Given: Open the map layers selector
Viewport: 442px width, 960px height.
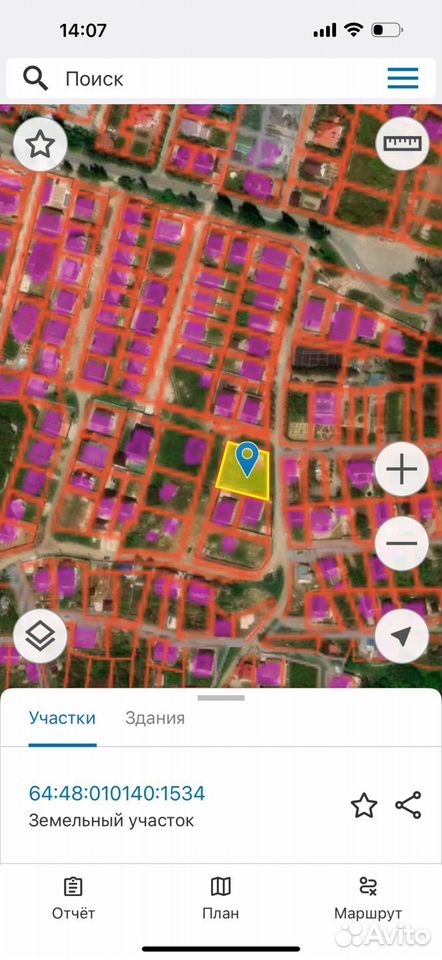Looking at the screenshot, I should [40, 636].
